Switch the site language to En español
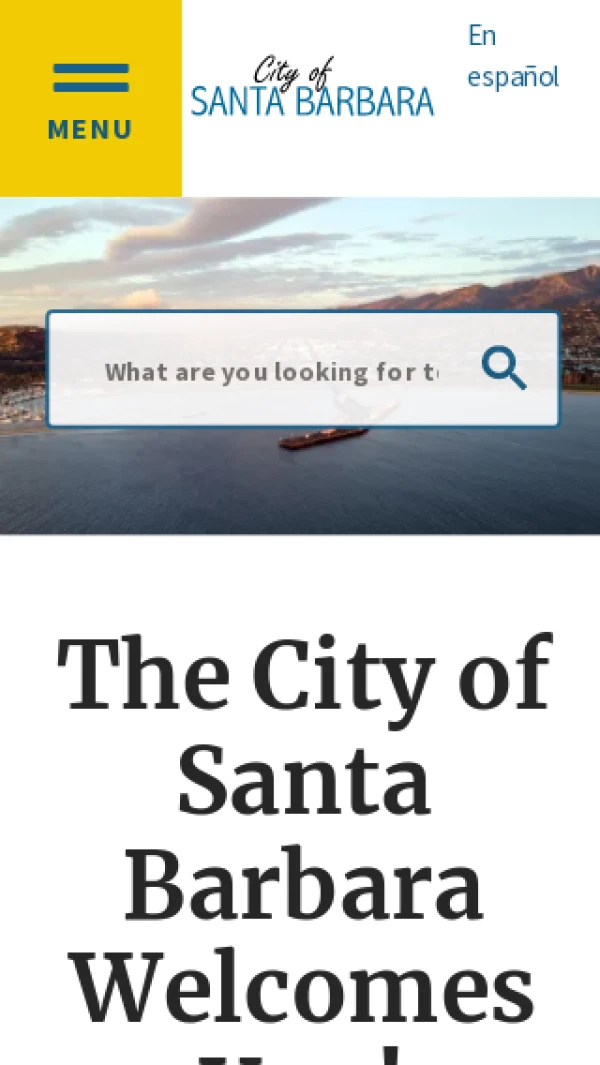 [x=512, y=56]
